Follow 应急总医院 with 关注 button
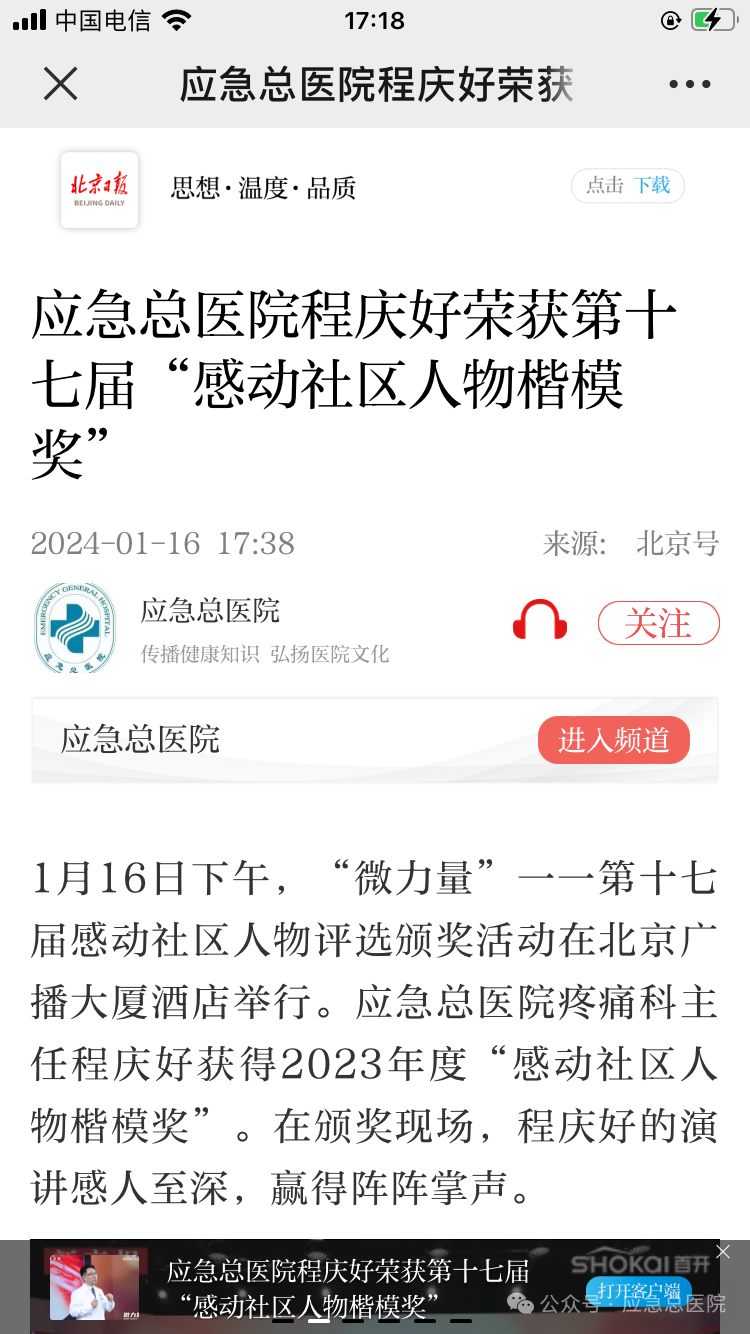Viewport: 750px width, 1334px height. [x=658, y=623]
